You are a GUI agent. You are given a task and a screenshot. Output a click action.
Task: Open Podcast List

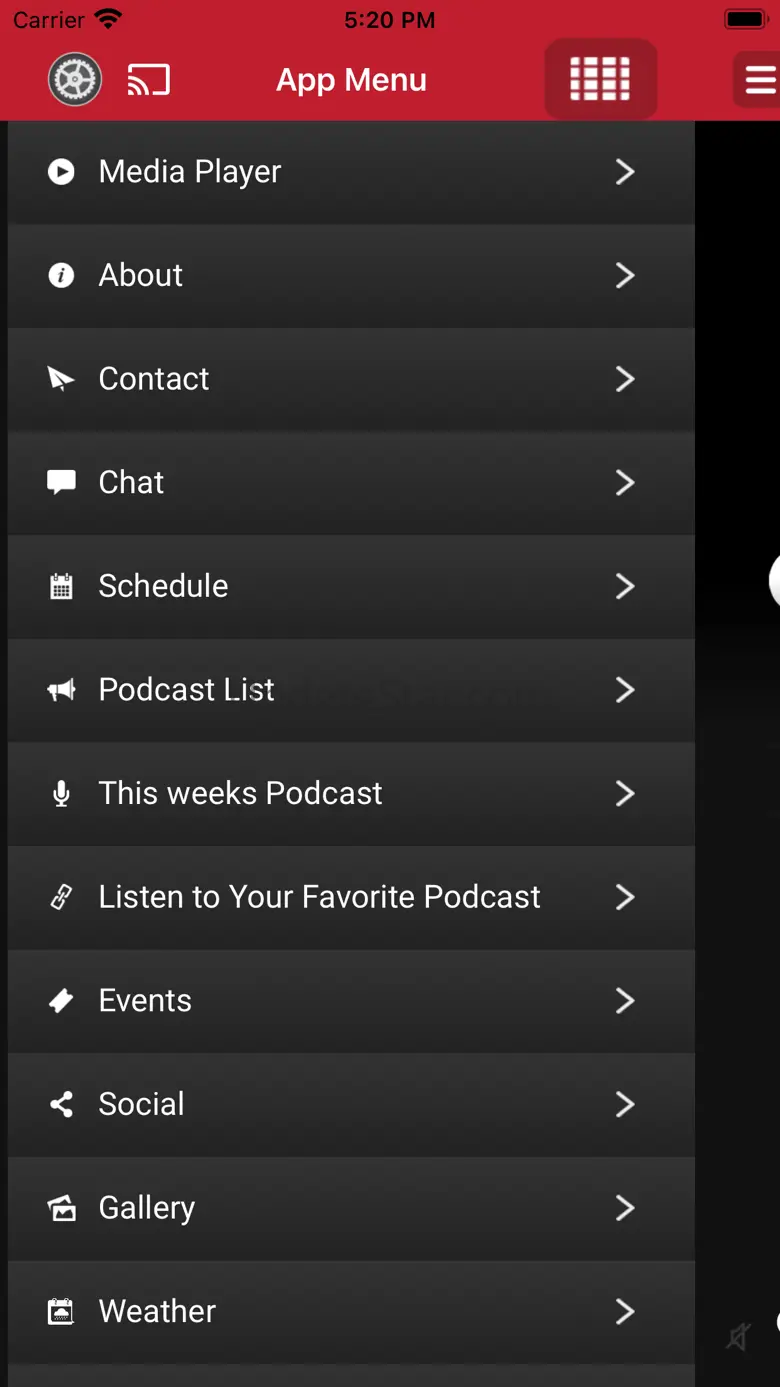coord(350,690)
